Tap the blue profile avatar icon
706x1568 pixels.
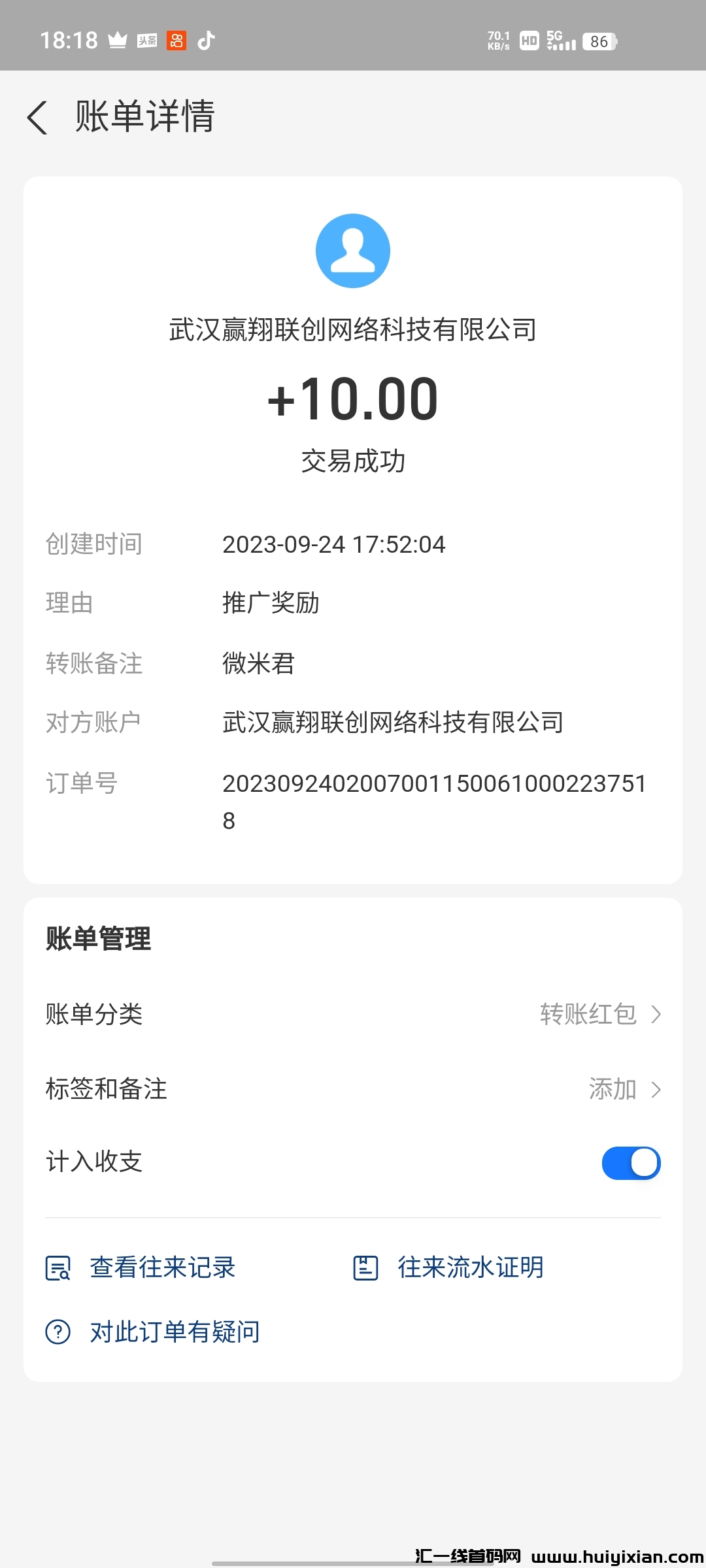[353, 250]
